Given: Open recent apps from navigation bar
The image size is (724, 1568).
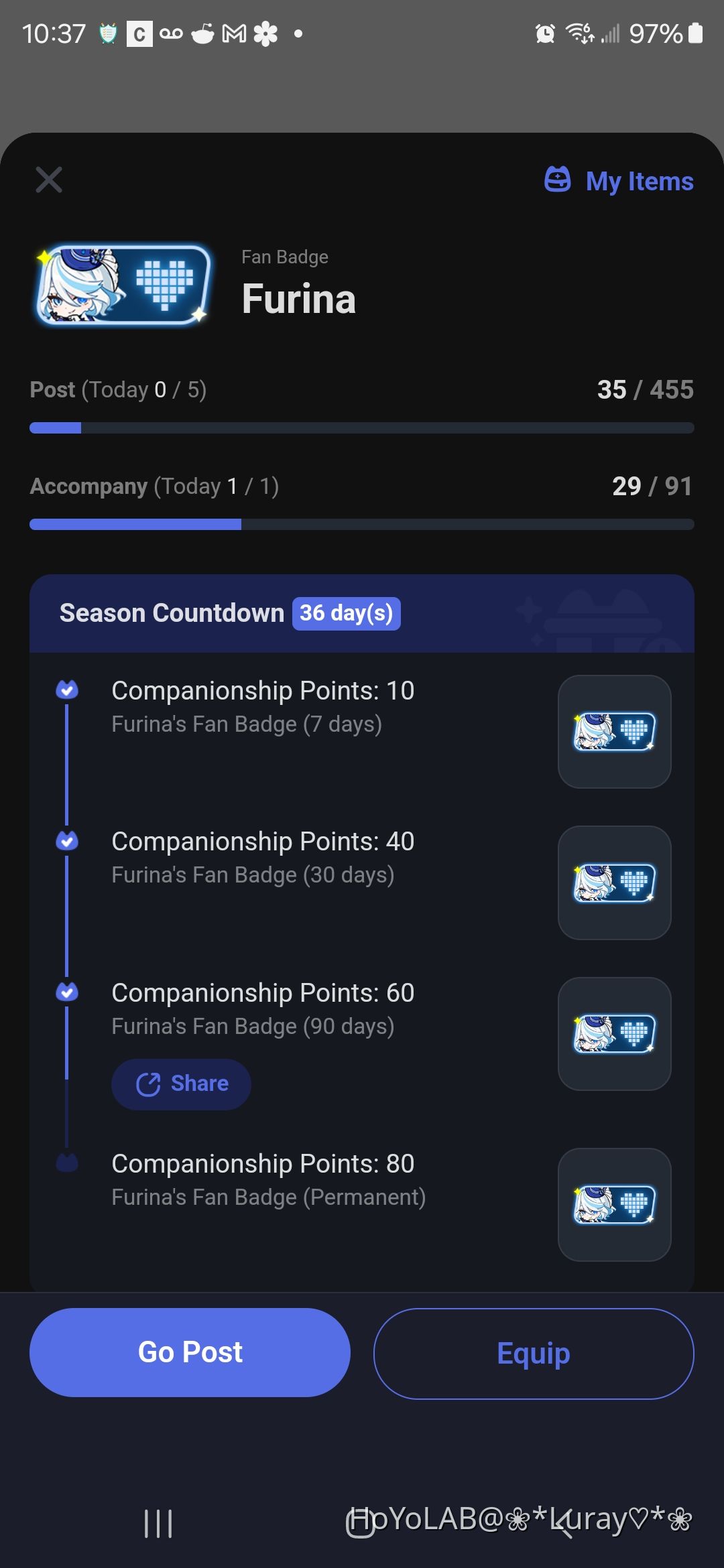Looking at the screenshot, I should coord(158,1523).
